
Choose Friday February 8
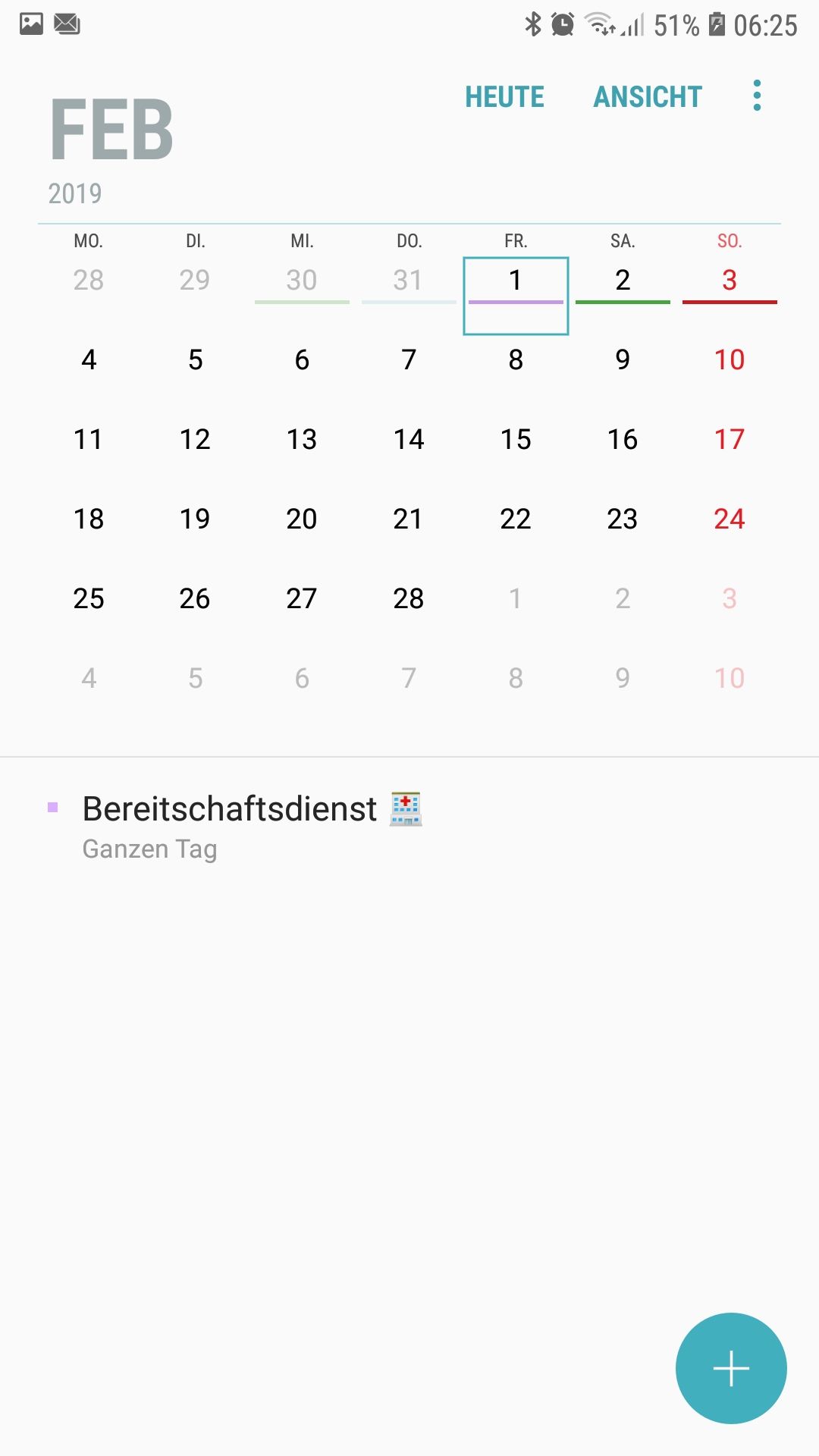(x=516, y=360)
